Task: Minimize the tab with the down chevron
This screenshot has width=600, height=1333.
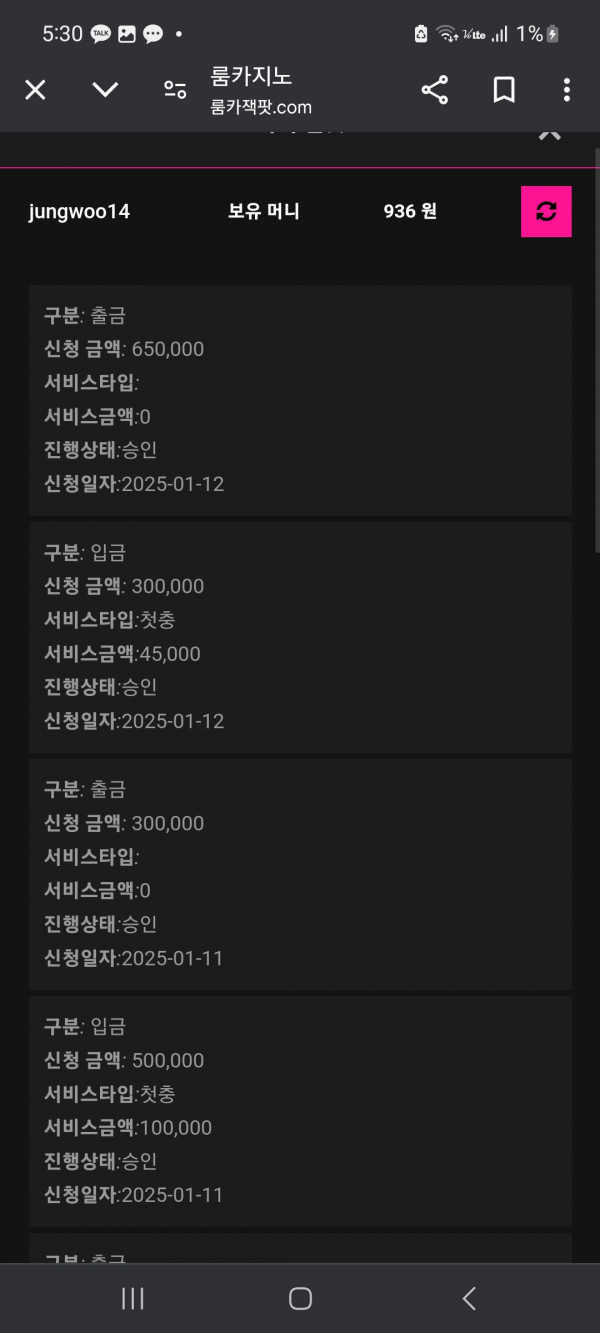Action: click(x=105, y=90)
